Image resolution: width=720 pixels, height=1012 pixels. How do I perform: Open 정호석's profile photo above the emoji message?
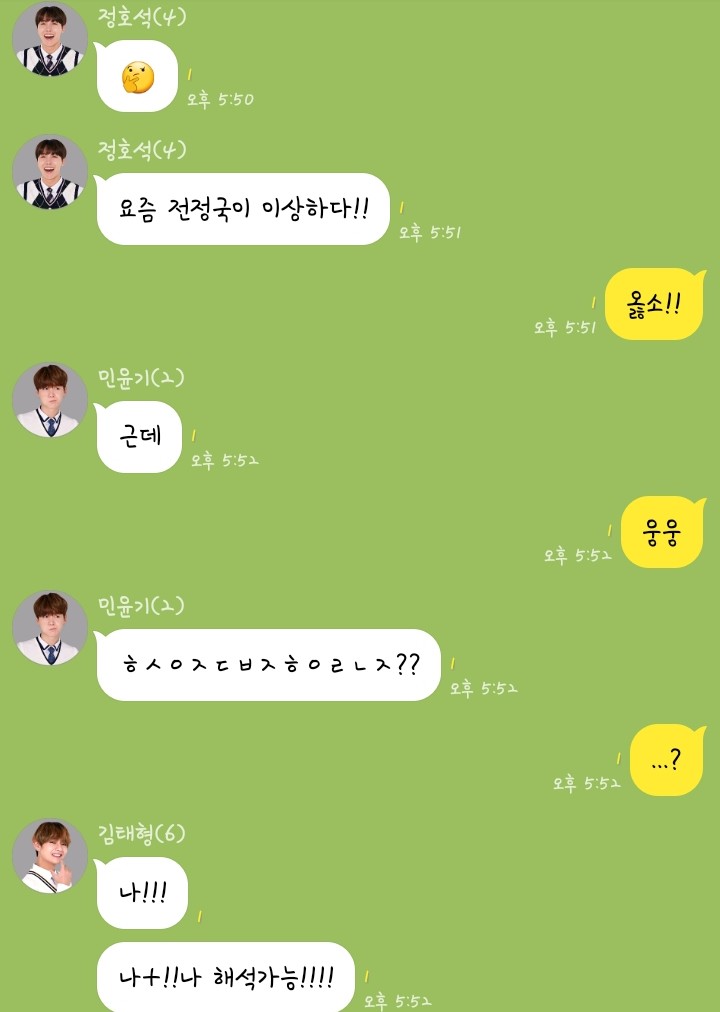coord(50,40)
